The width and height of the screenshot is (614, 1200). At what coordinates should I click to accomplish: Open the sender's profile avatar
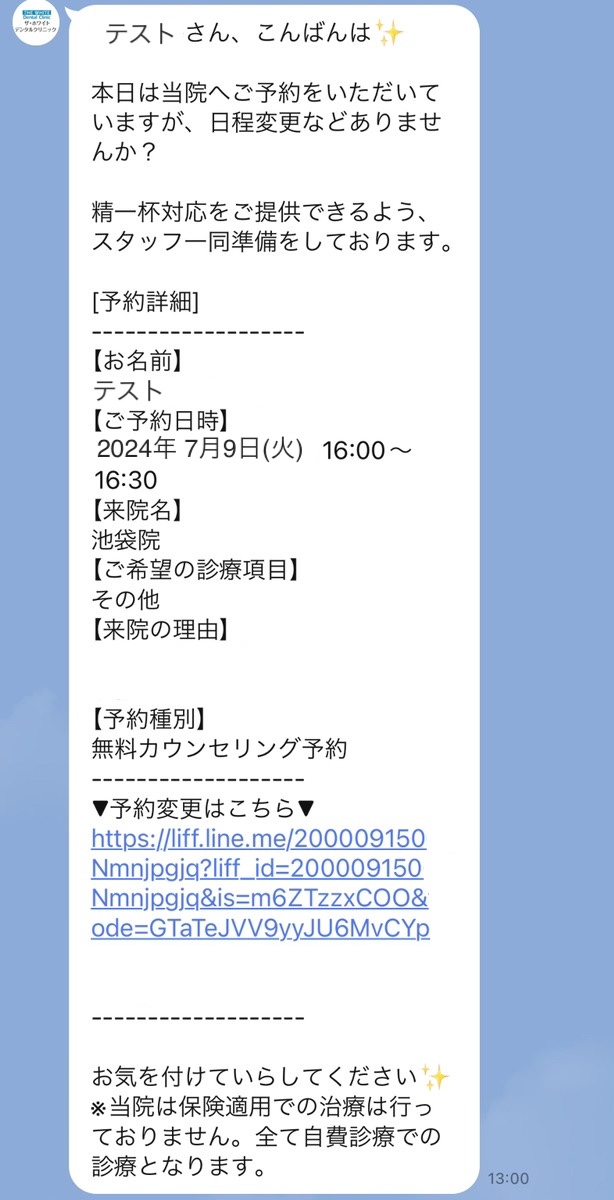[x=36, y=24]
